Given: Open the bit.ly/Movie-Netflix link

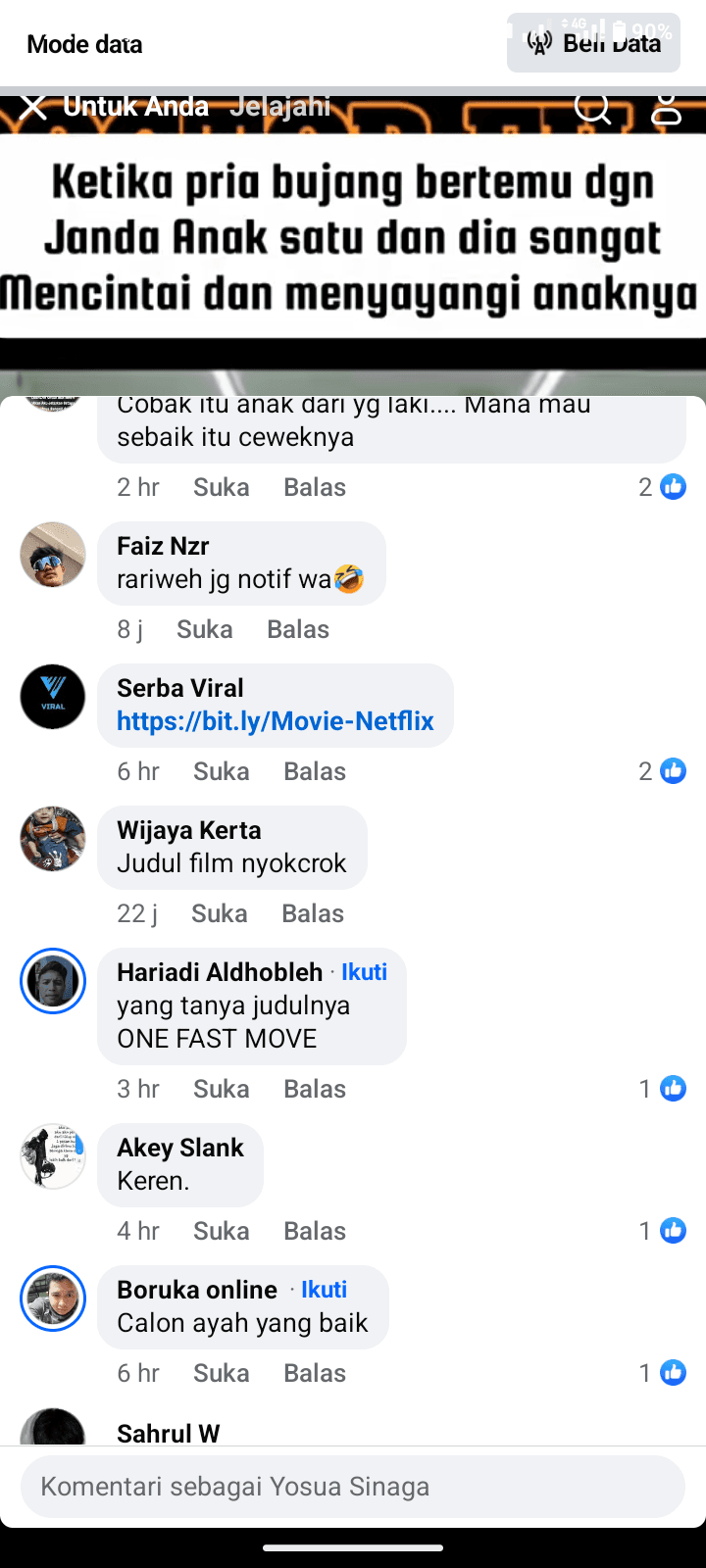Looking at the screenshot, I should pyautogui.click(x=275, y=721).
